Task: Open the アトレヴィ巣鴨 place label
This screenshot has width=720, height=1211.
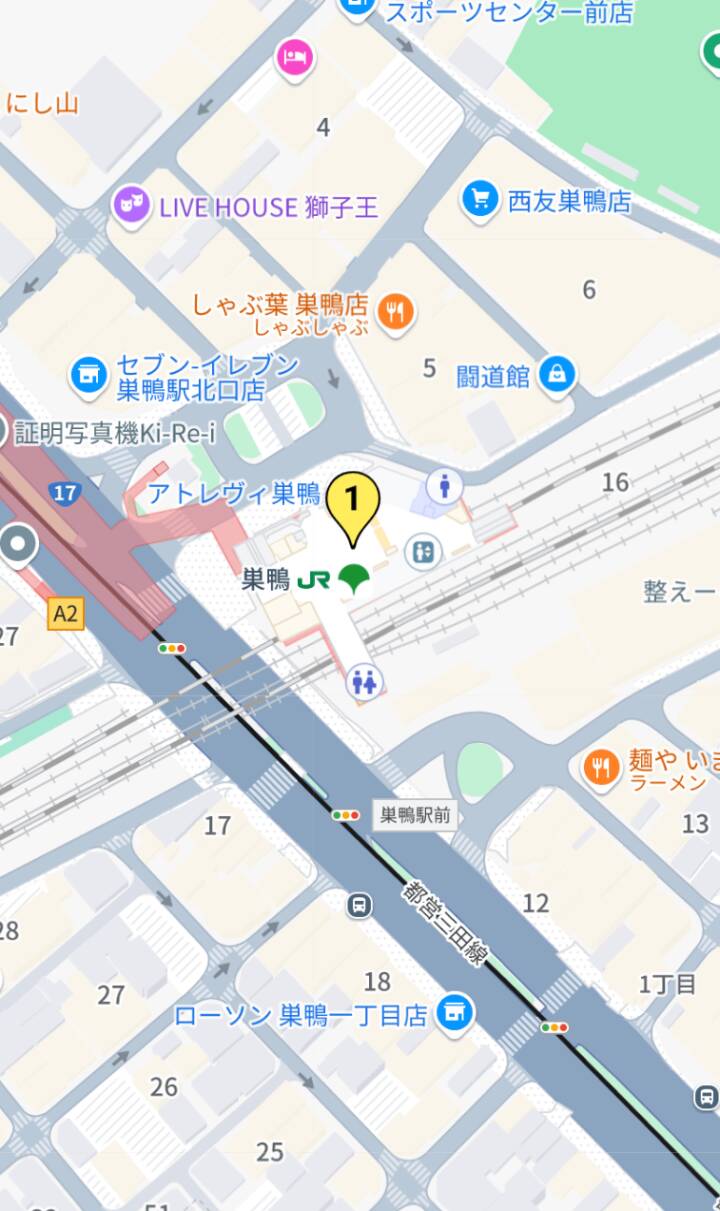Action: 232,490
